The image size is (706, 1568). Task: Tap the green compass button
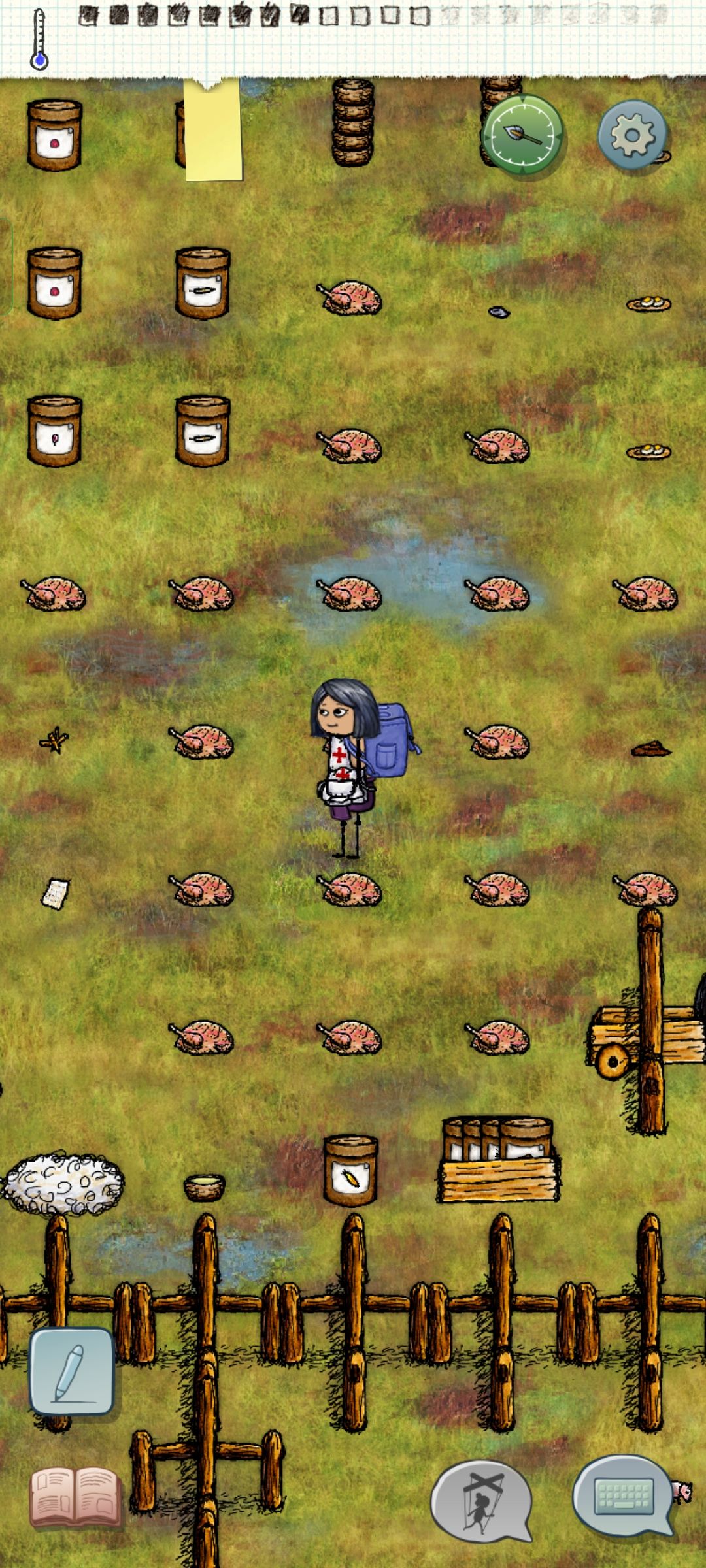522,135
